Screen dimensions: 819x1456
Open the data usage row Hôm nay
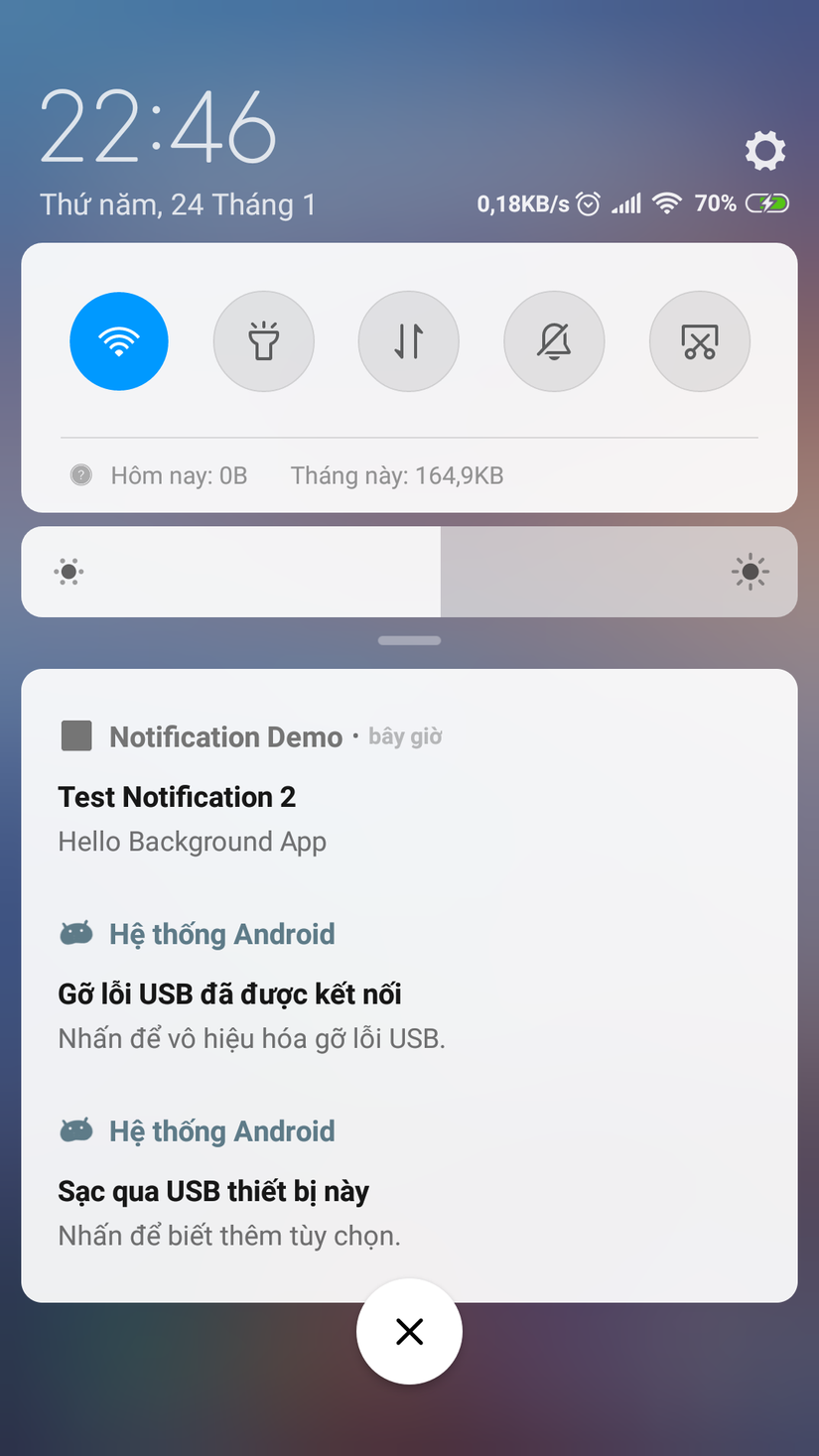coord(179,475)
